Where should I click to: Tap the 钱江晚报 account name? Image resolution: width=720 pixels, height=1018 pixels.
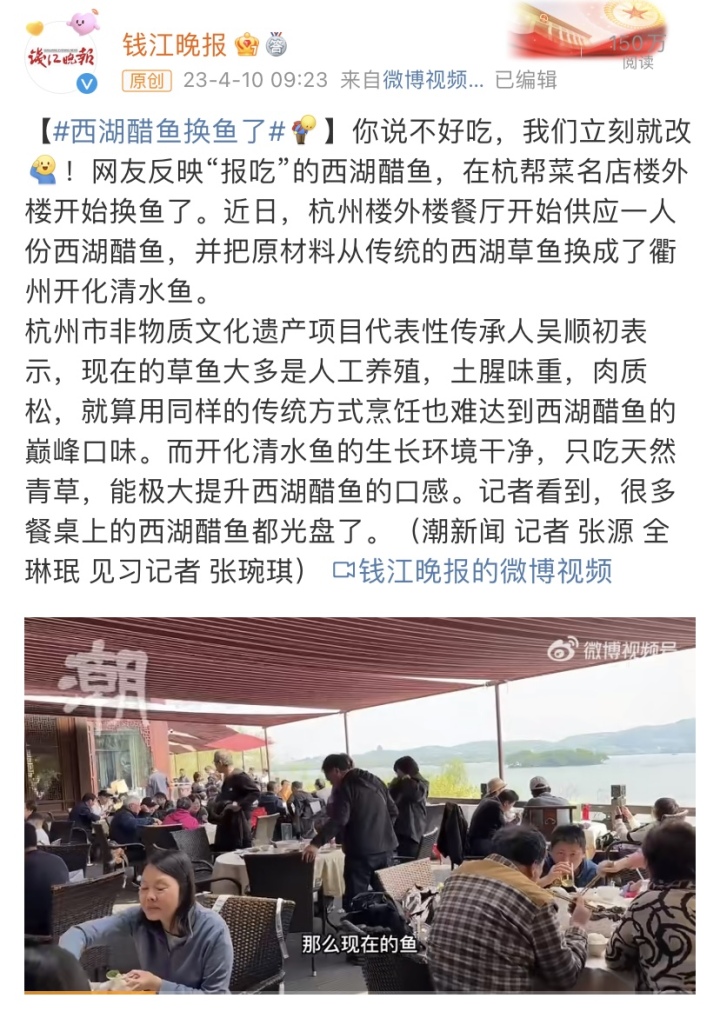(175, 44)
